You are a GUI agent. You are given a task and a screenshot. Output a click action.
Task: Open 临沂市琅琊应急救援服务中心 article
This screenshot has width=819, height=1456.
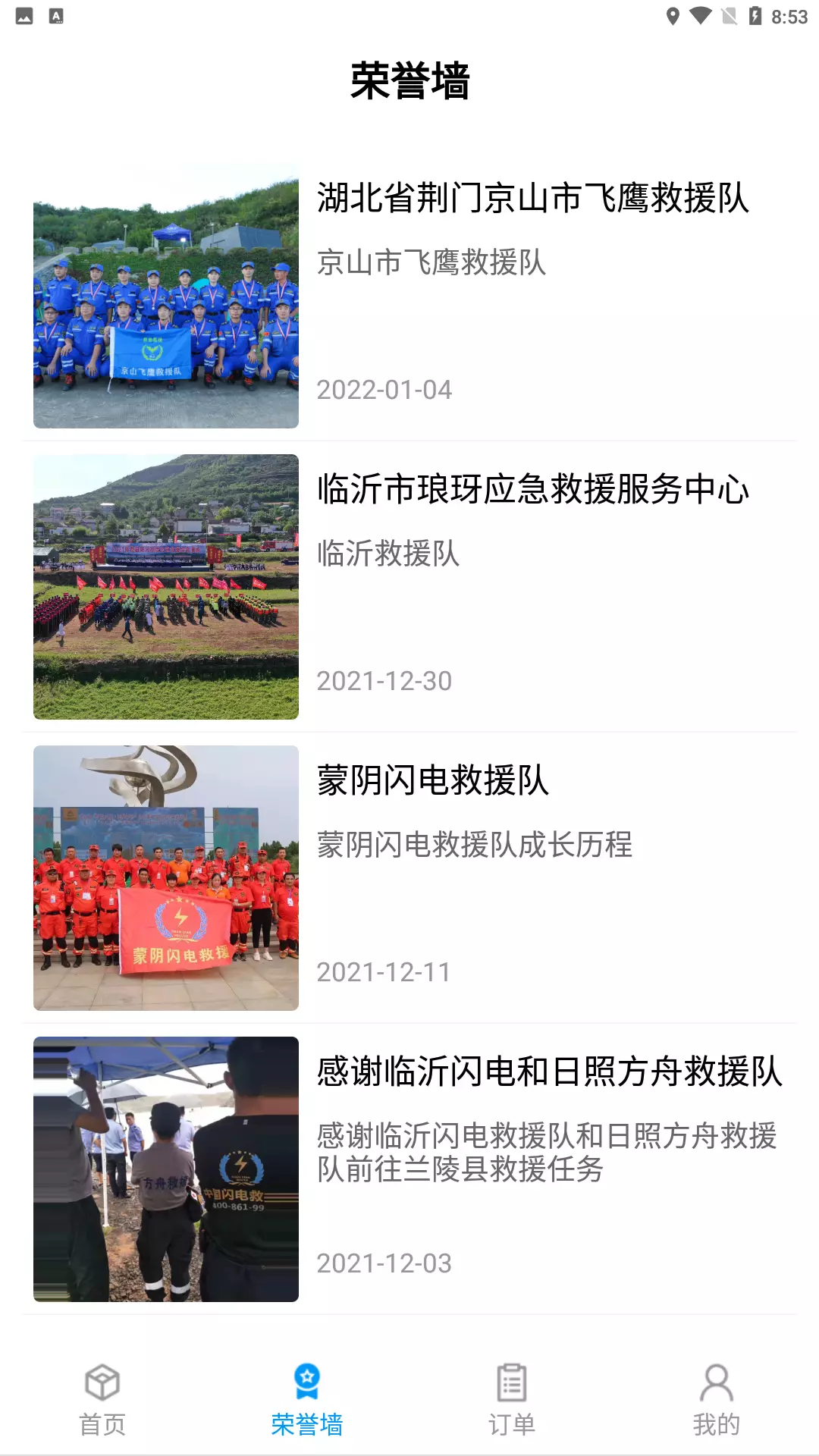(x=532, y=490)
